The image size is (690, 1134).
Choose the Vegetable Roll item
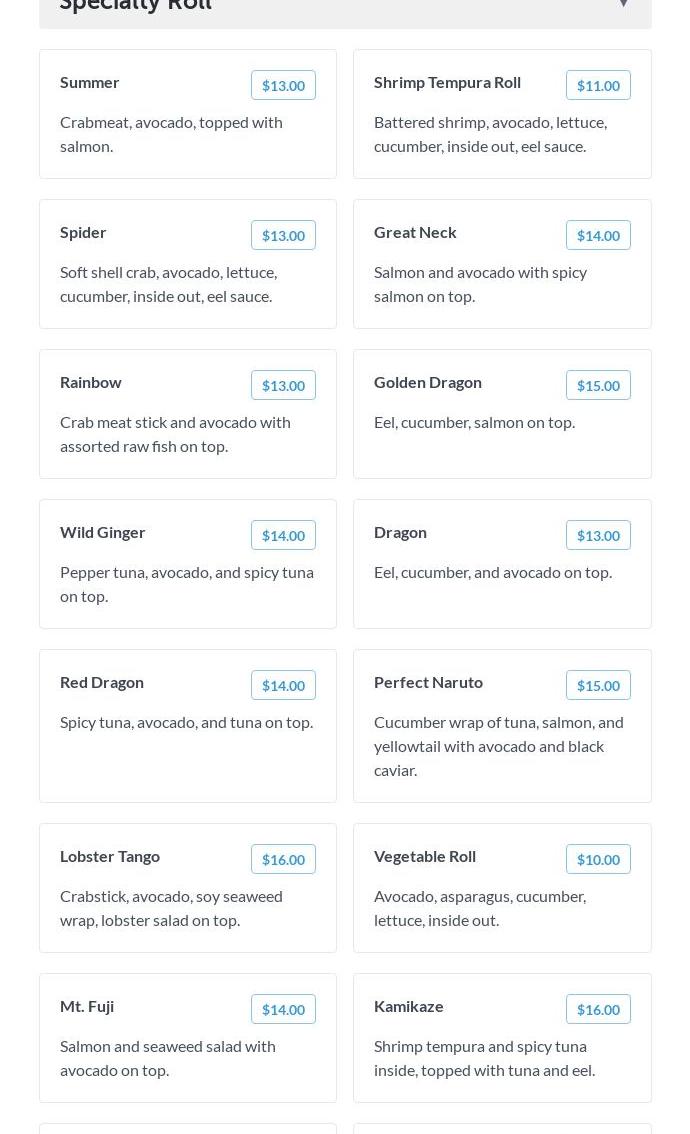502,888
